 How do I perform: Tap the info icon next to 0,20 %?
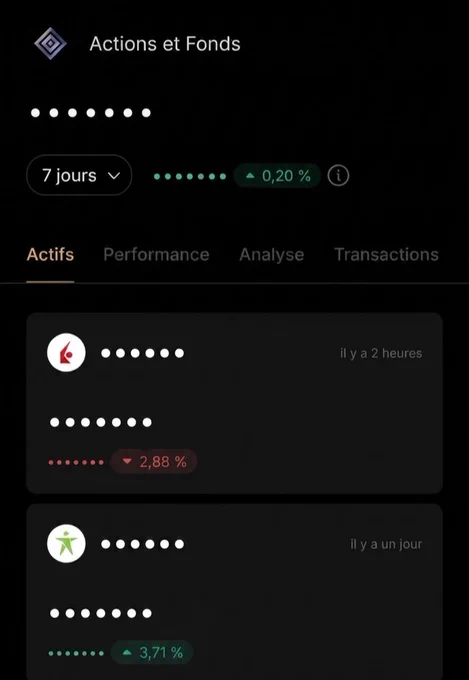pyautogui.click(x=338, y=176)
